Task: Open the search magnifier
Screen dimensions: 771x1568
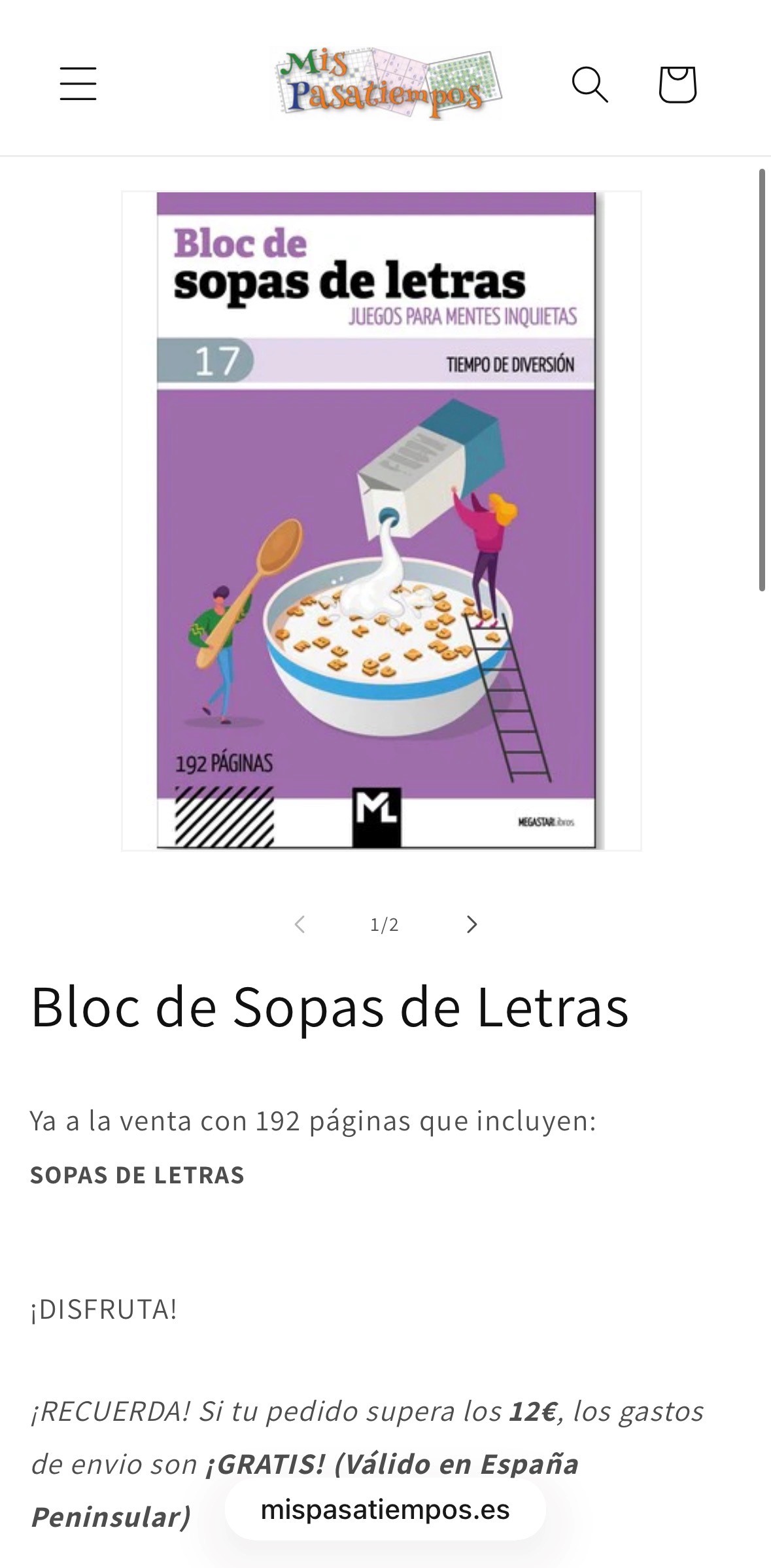Action: (x=590, y=84)
